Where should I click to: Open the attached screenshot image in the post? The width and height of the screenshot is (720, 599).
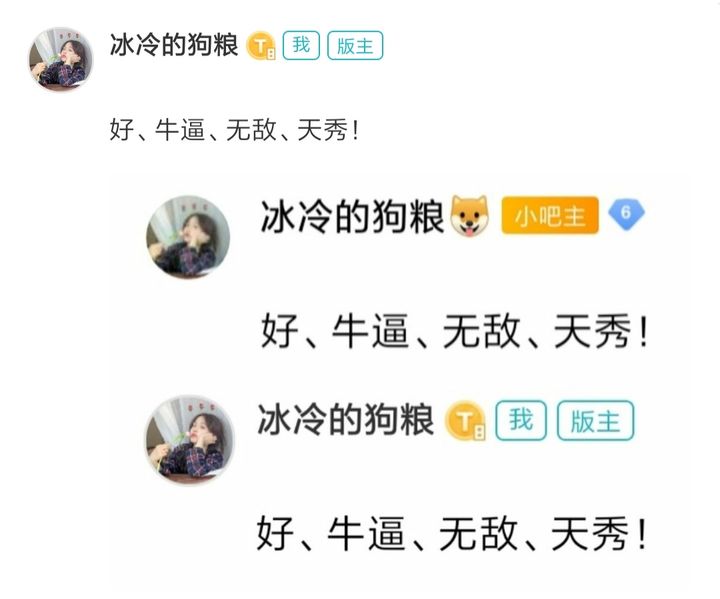pos(400,380)
